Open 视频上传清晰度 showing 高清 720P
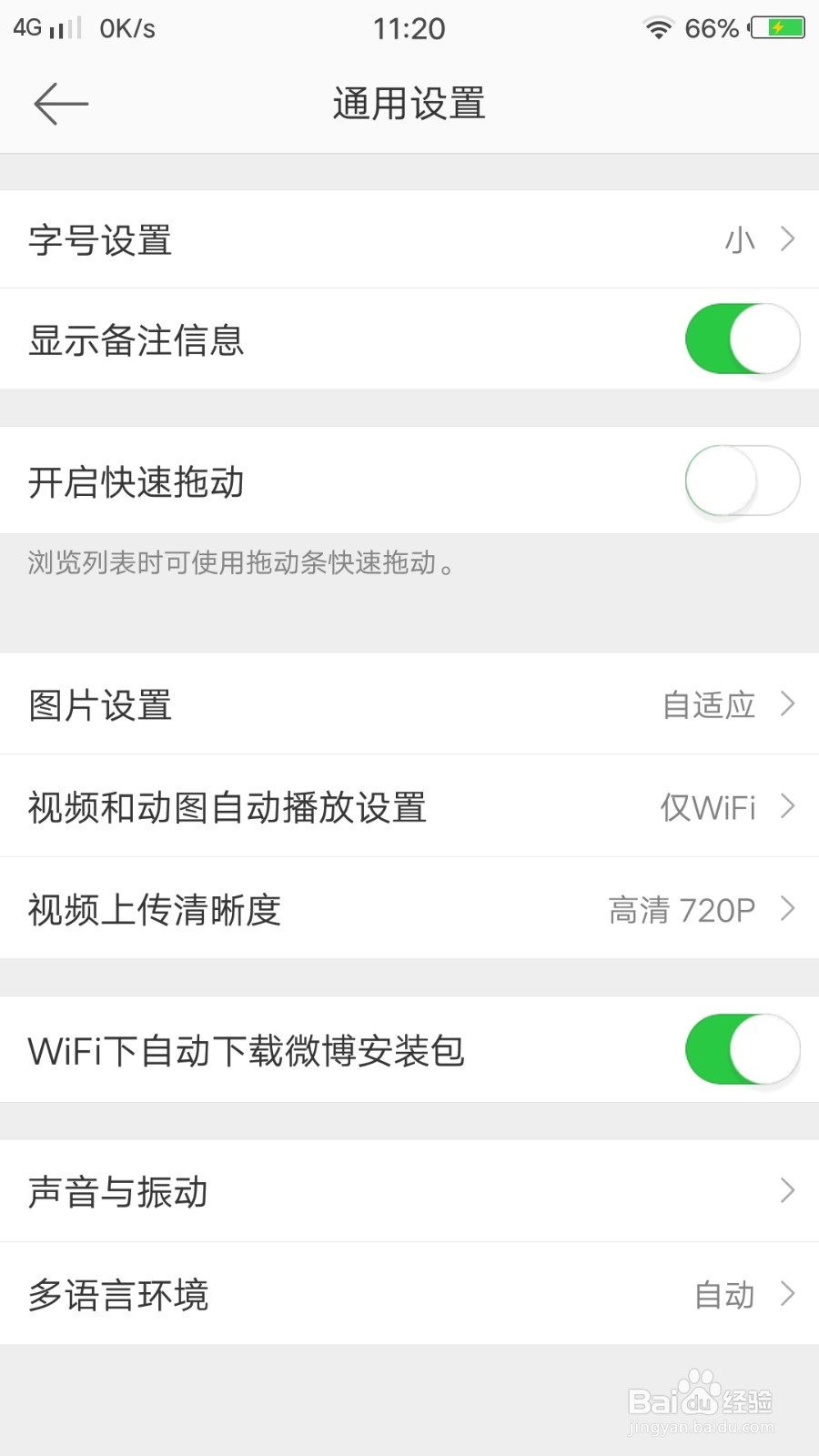This screenshot has height=1456, width=819. tap(409, 909)
